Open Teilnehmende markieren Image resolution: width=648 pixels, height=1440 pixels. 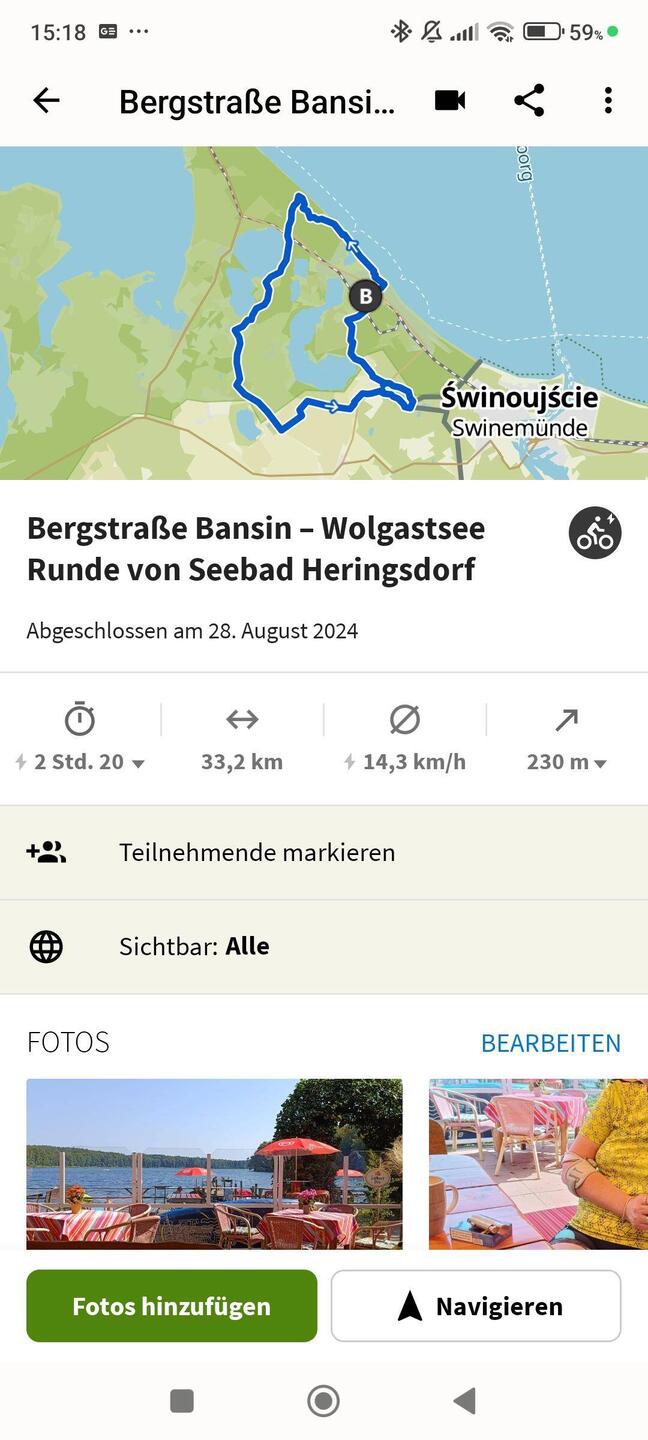[324, 852]
